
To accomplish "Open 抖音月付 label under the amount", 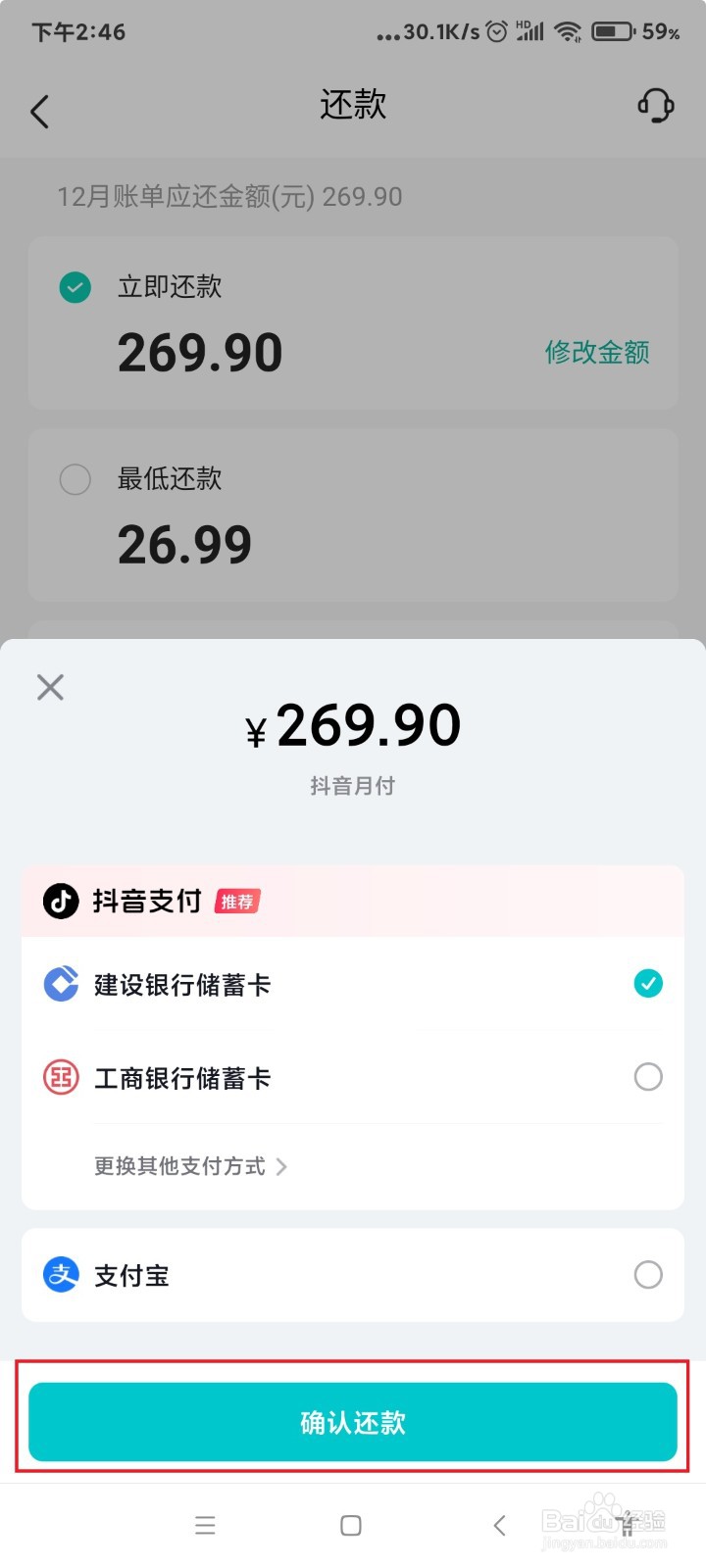I will (x=352, y=784).
